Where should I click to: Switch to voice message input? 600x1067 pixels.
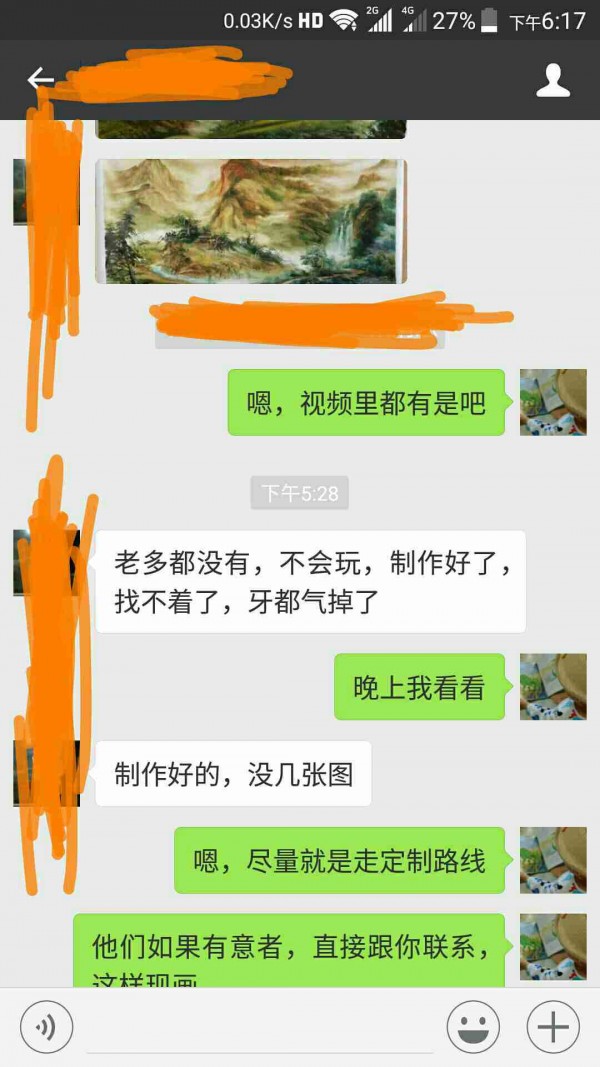point(46,1027)
